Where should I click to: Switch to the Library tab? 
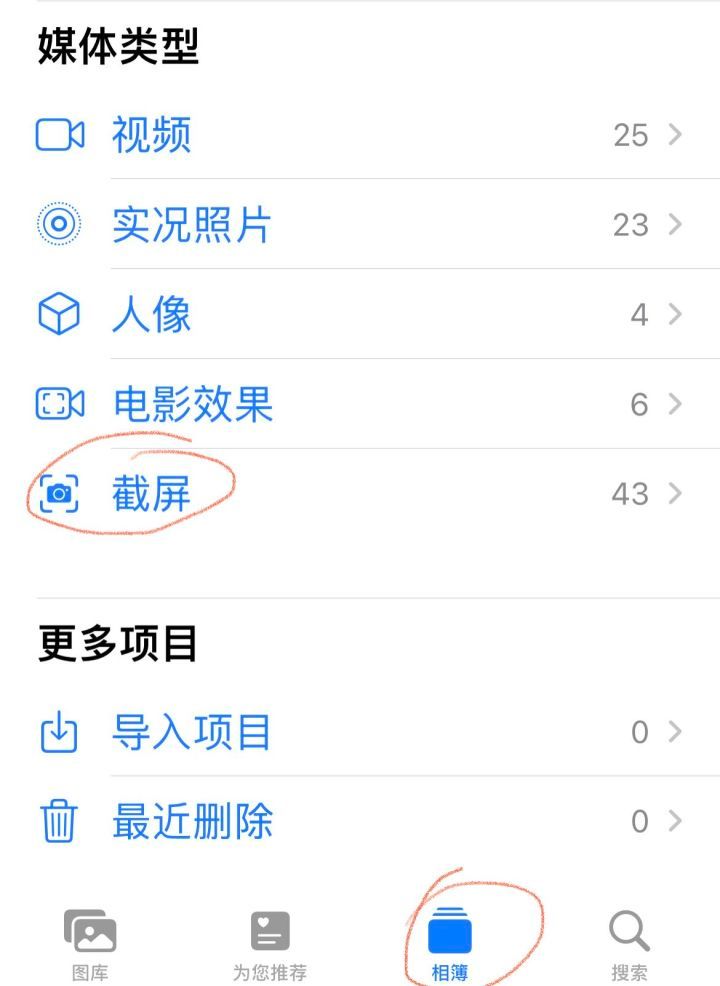pos(90,945)
